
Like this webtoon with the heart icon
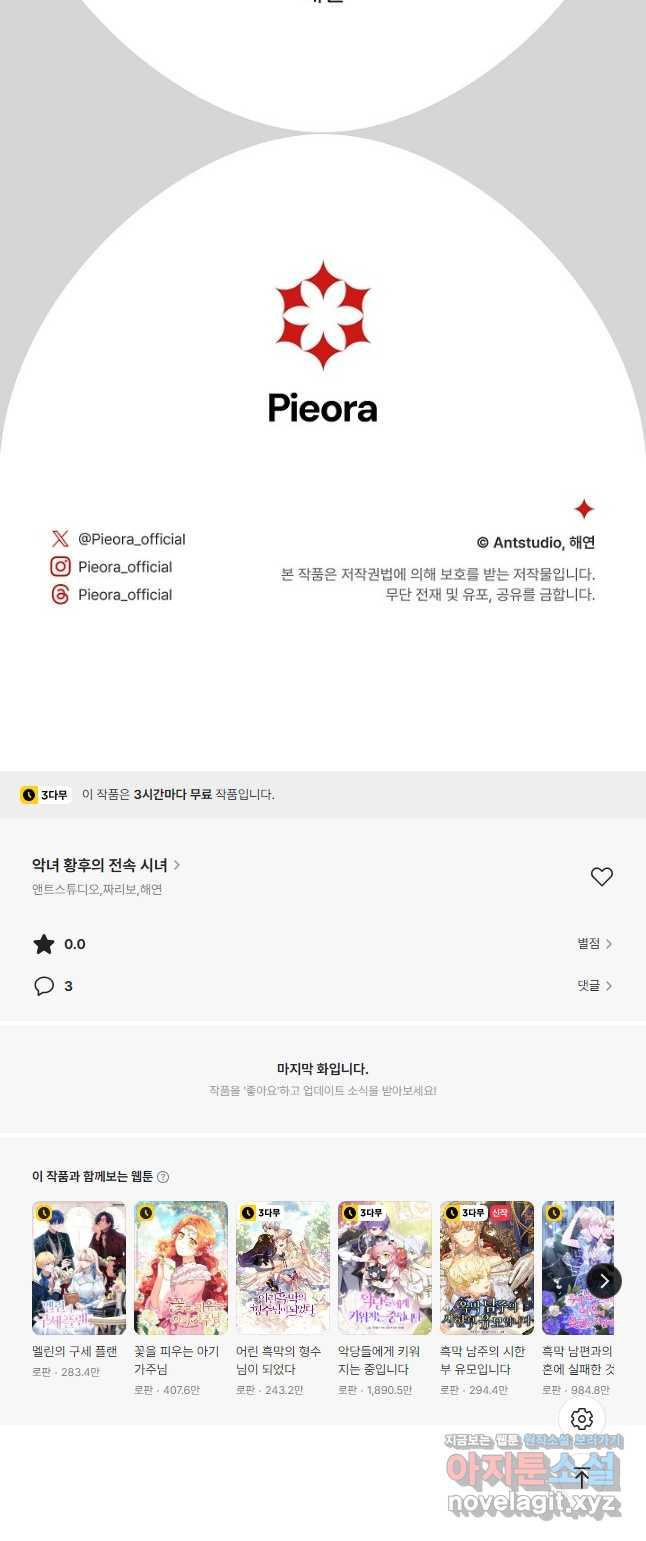601,877
